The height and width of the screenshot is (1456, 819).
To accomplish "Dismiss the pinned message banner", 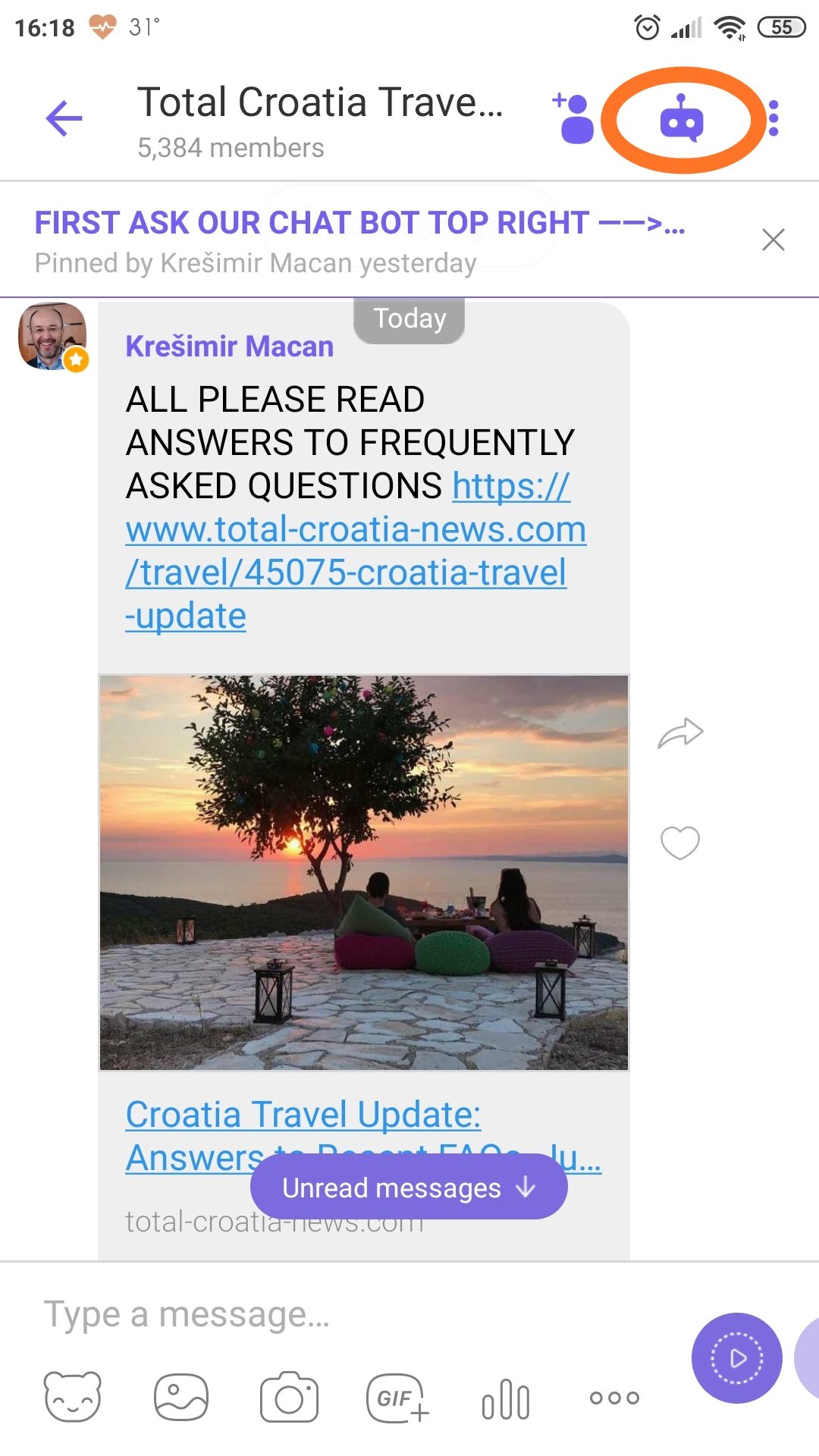I will tap(773, 240).
